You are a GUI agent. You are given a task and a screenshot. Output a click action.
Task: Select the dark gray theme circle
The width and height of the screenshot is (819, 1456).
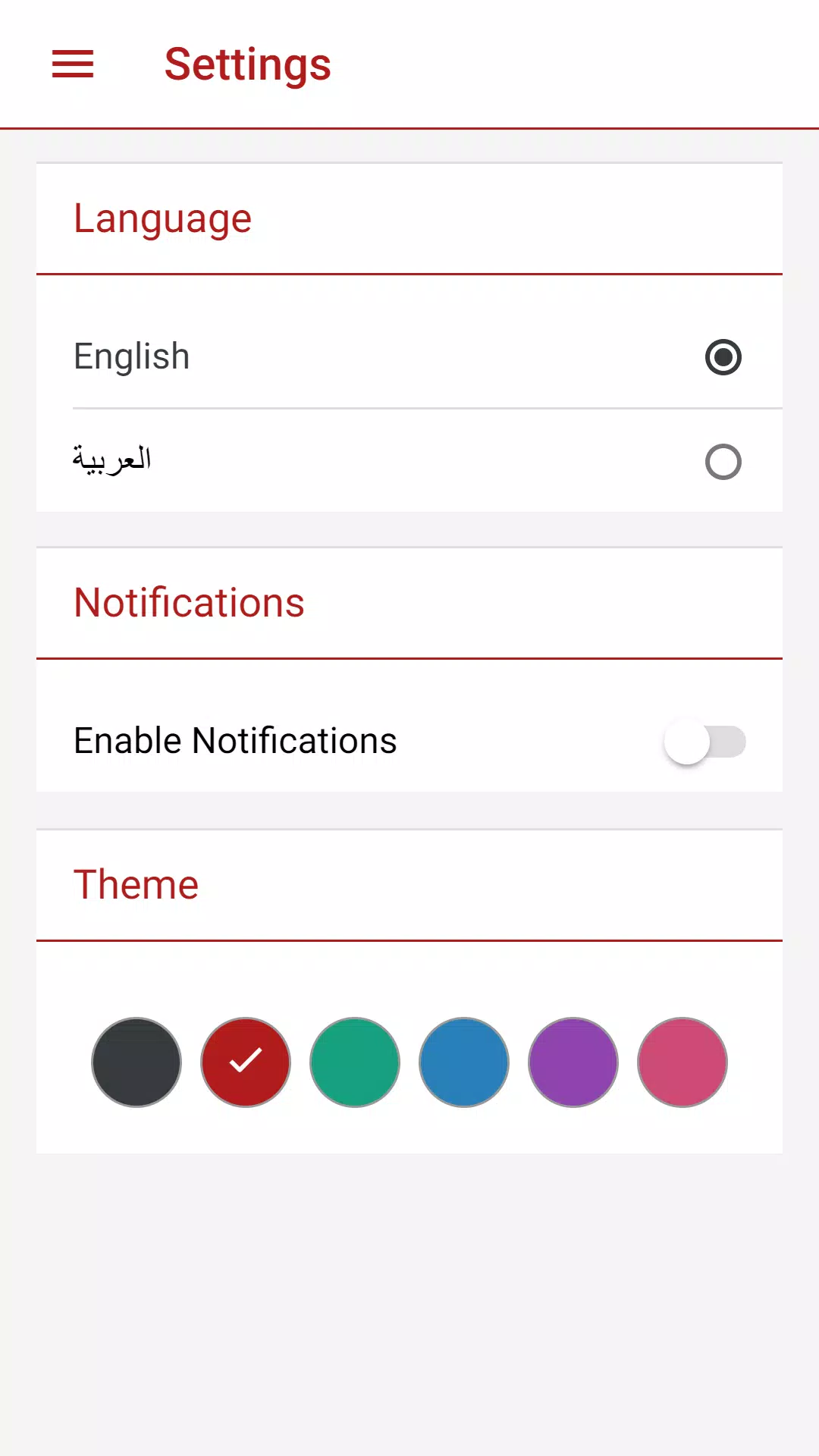(x=136, y=1062)
